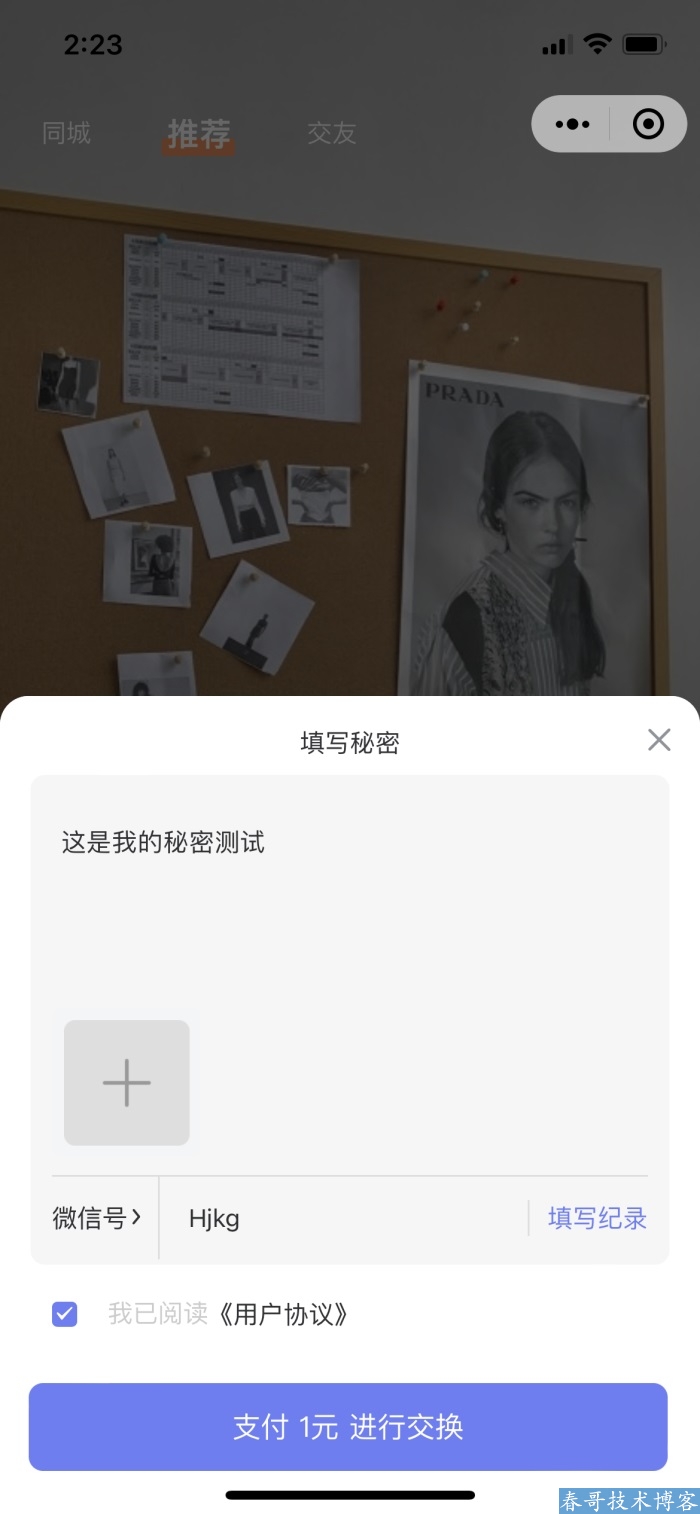Add a photo with the plus tile
700x1514 pixels.
pyautogui.click(x=127, y=1083)
